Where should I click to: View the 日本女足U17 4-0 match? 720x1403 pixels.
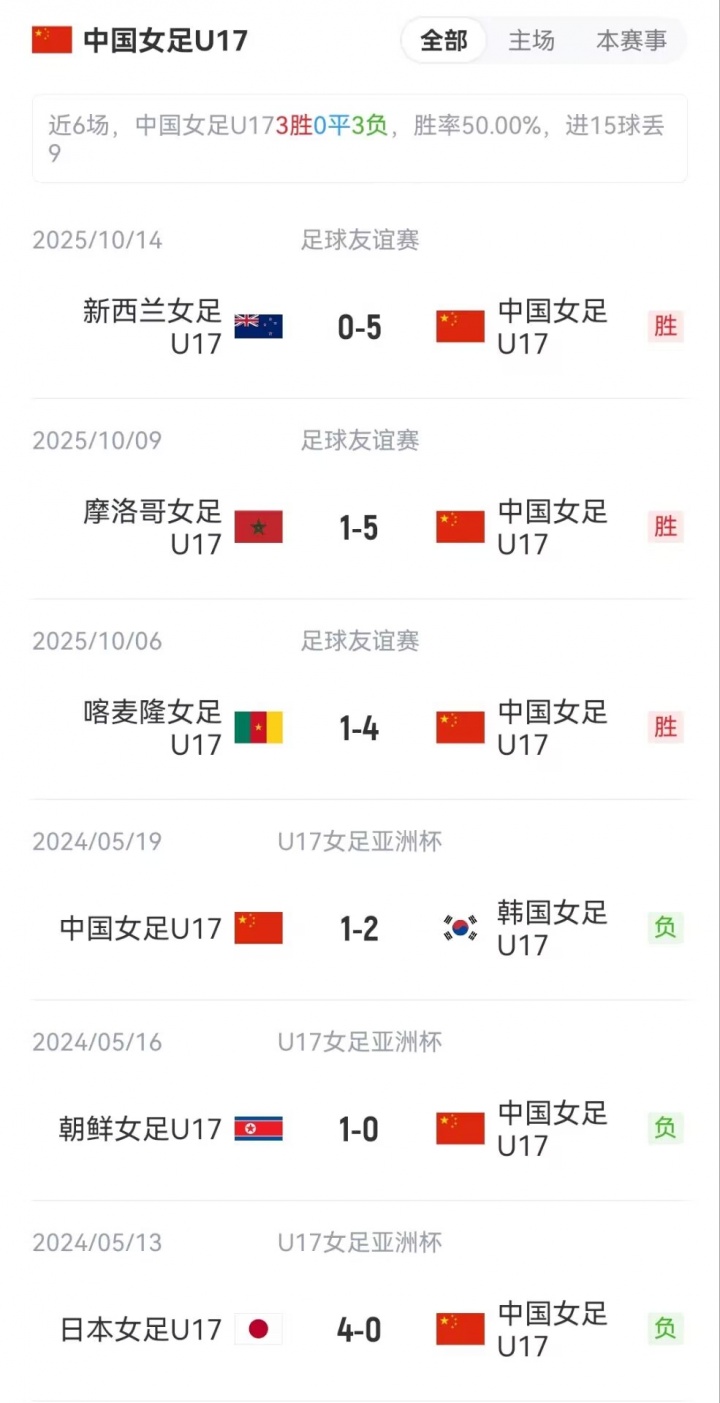(x=359, y=1329)
